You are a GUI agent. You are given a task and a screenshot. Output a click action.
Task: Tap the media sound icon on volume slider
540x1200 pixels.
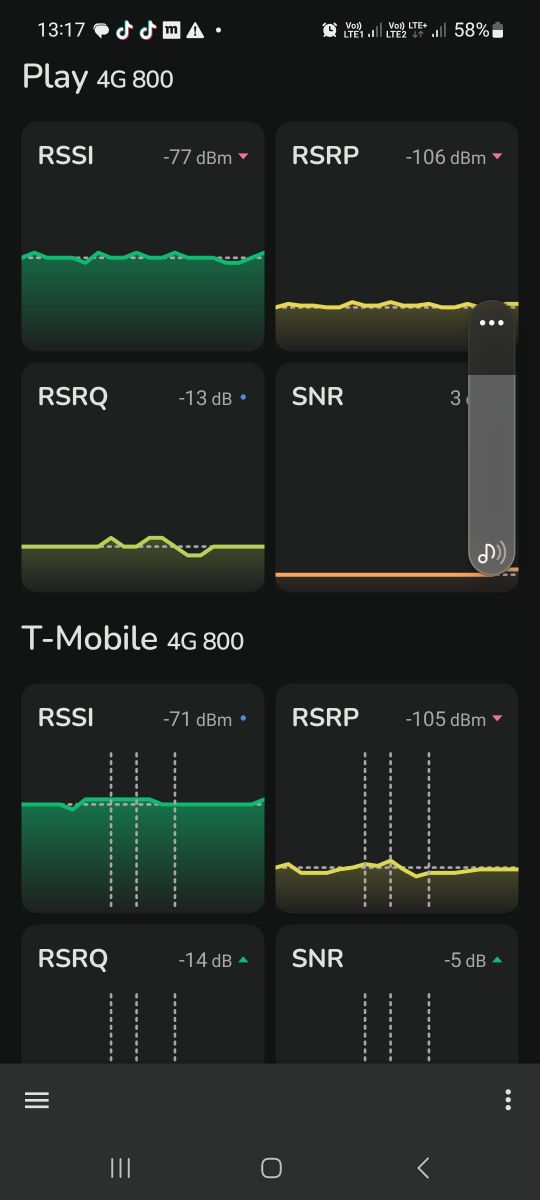coord(491,552)
